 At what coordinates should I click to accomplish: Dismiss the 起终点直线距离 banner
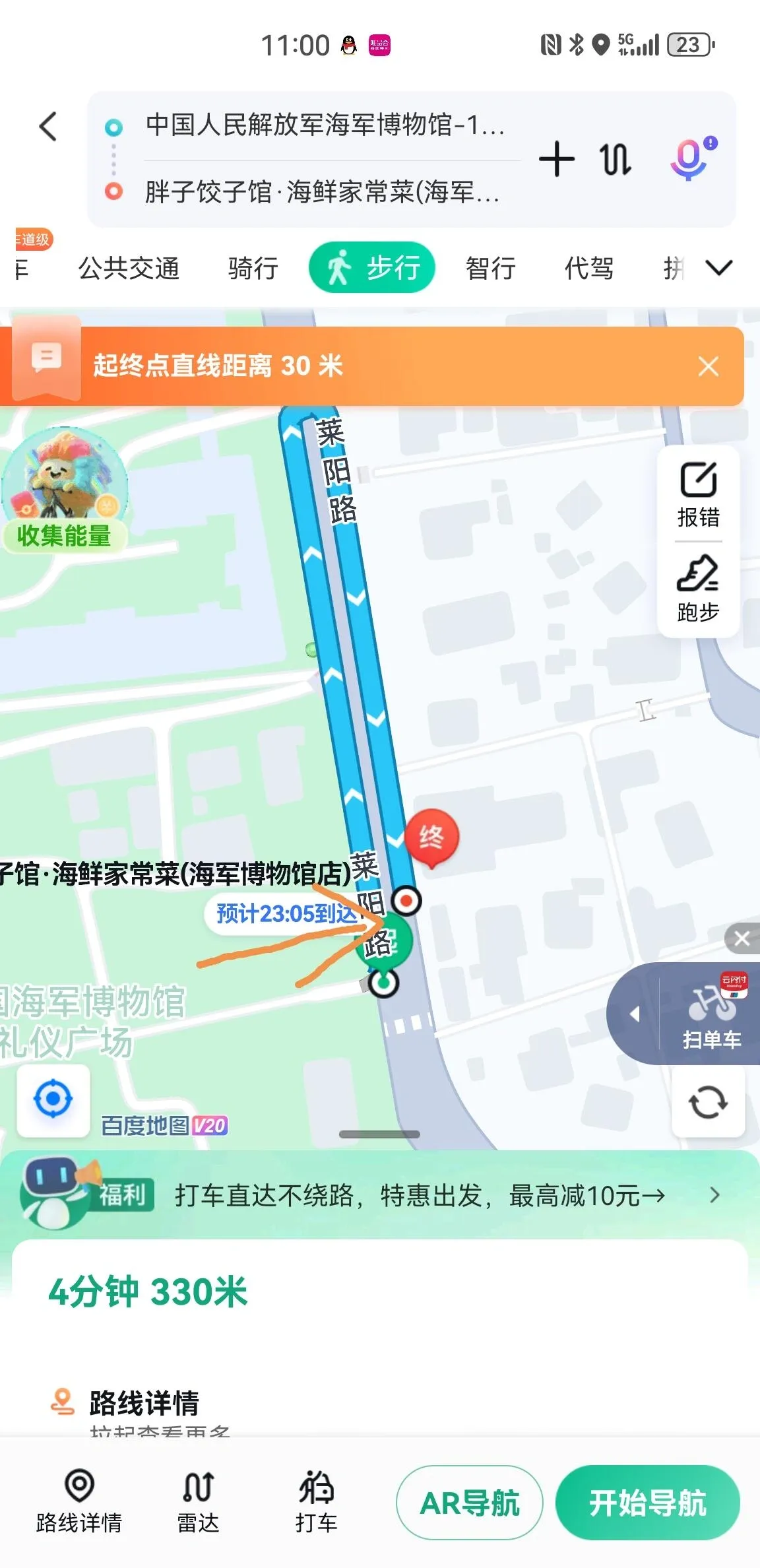(708, 366)
